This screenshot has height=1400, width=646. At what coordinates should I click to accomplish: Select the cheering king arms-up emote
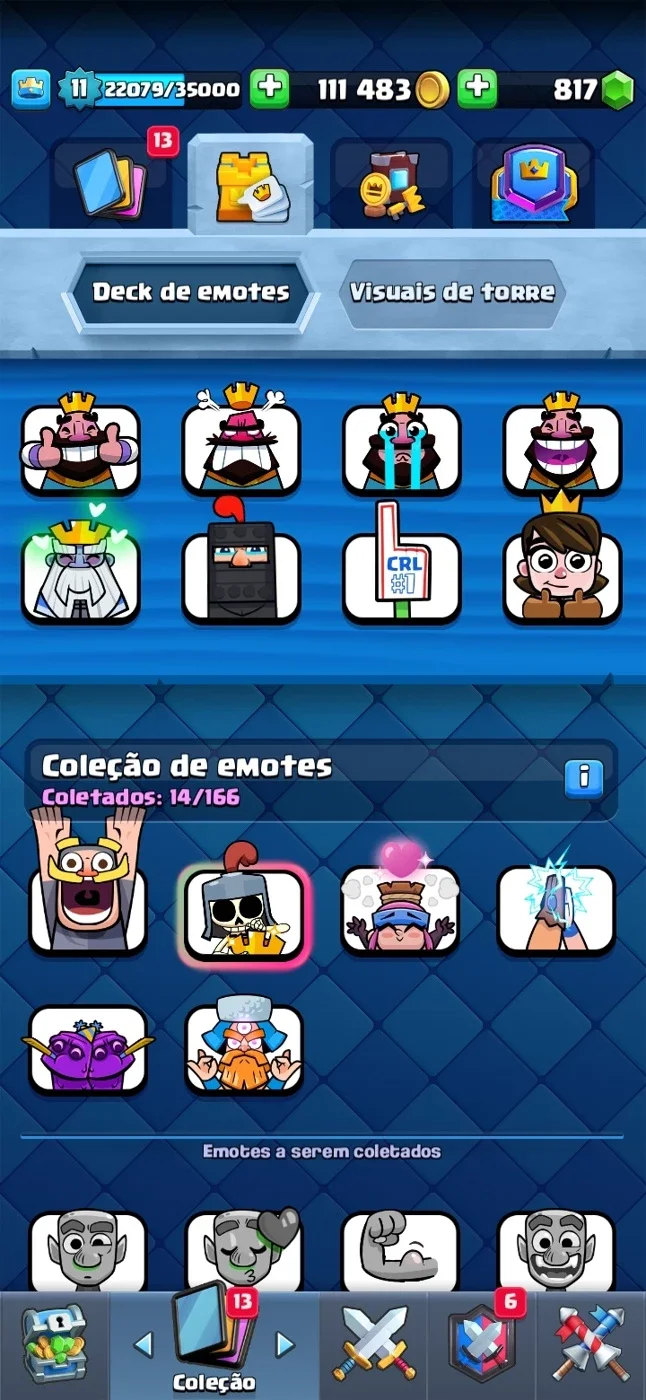click(88, 885)
